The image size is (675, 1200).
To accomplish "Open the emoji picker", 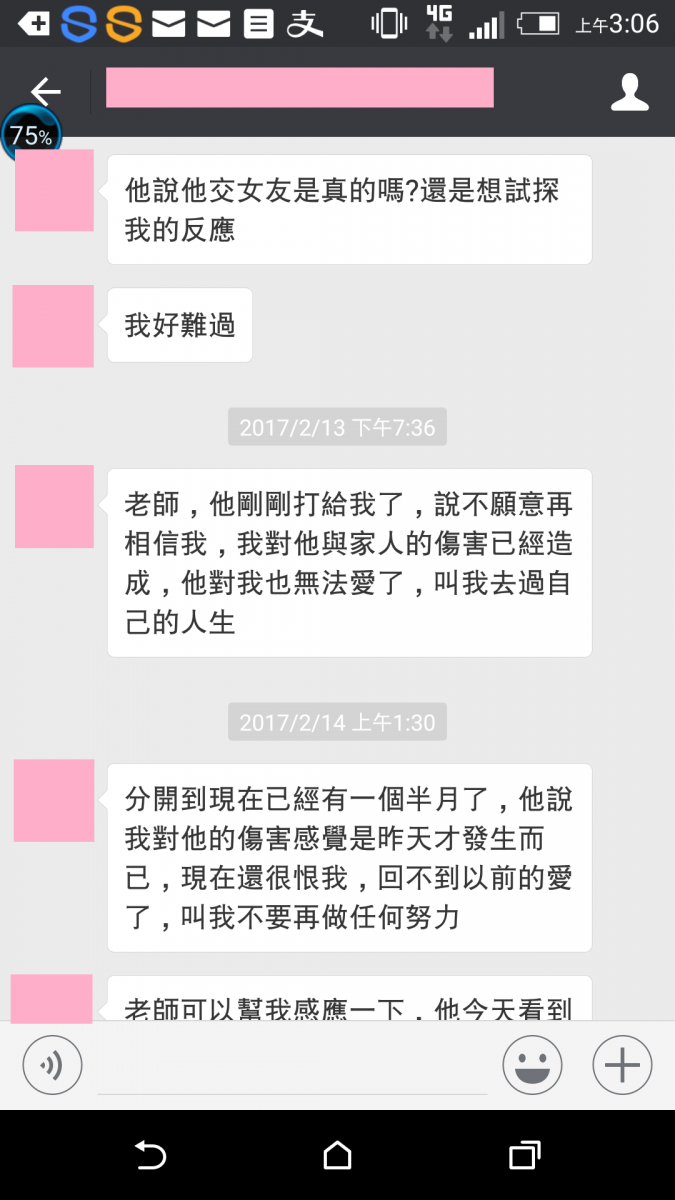I will point(532,1065).
